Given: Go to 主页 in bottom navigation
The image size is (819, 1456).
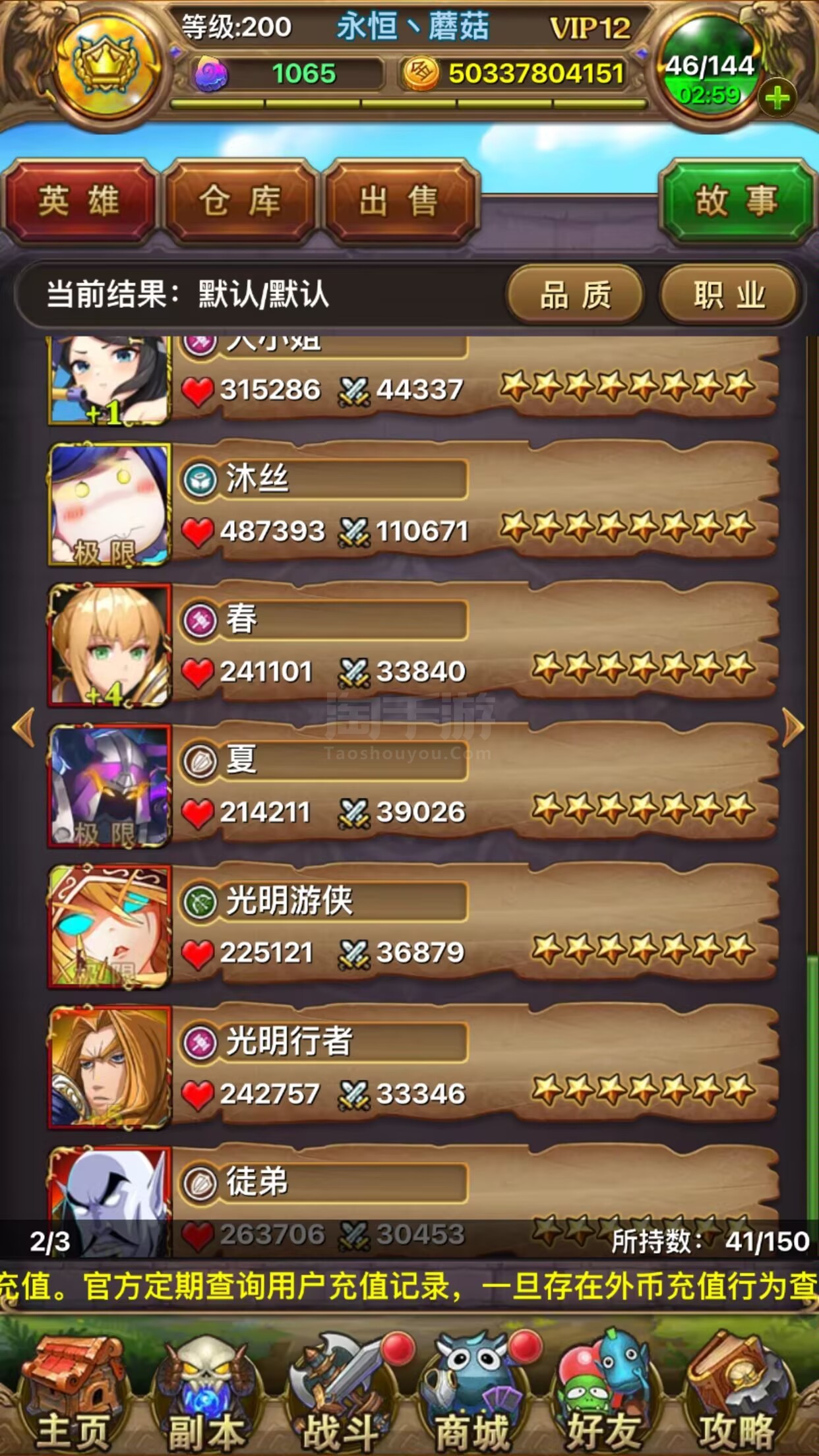Looking at the screenshot, I should point(73,1391).
